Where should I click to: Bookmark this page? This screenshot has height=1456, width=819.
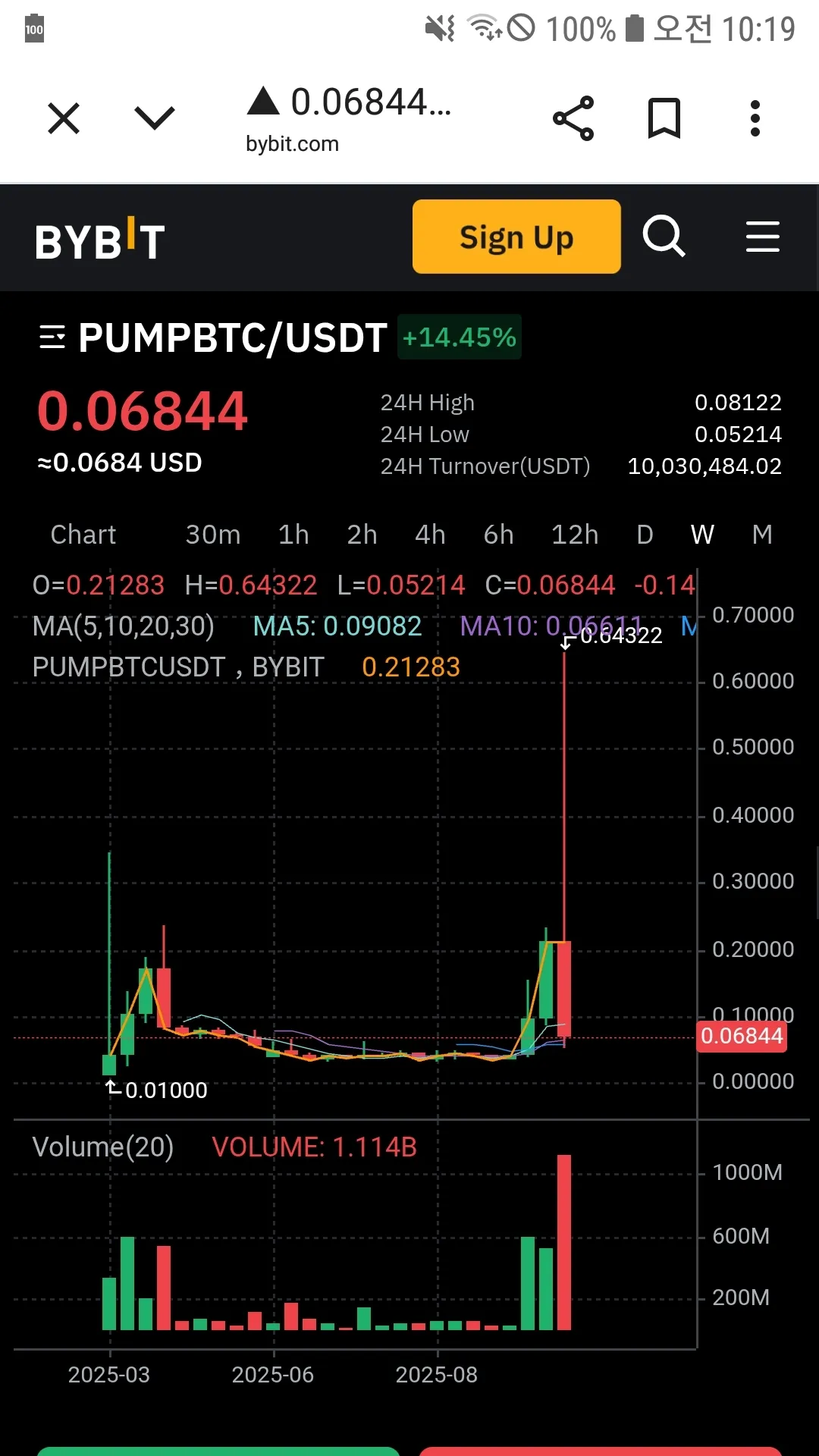664,118
